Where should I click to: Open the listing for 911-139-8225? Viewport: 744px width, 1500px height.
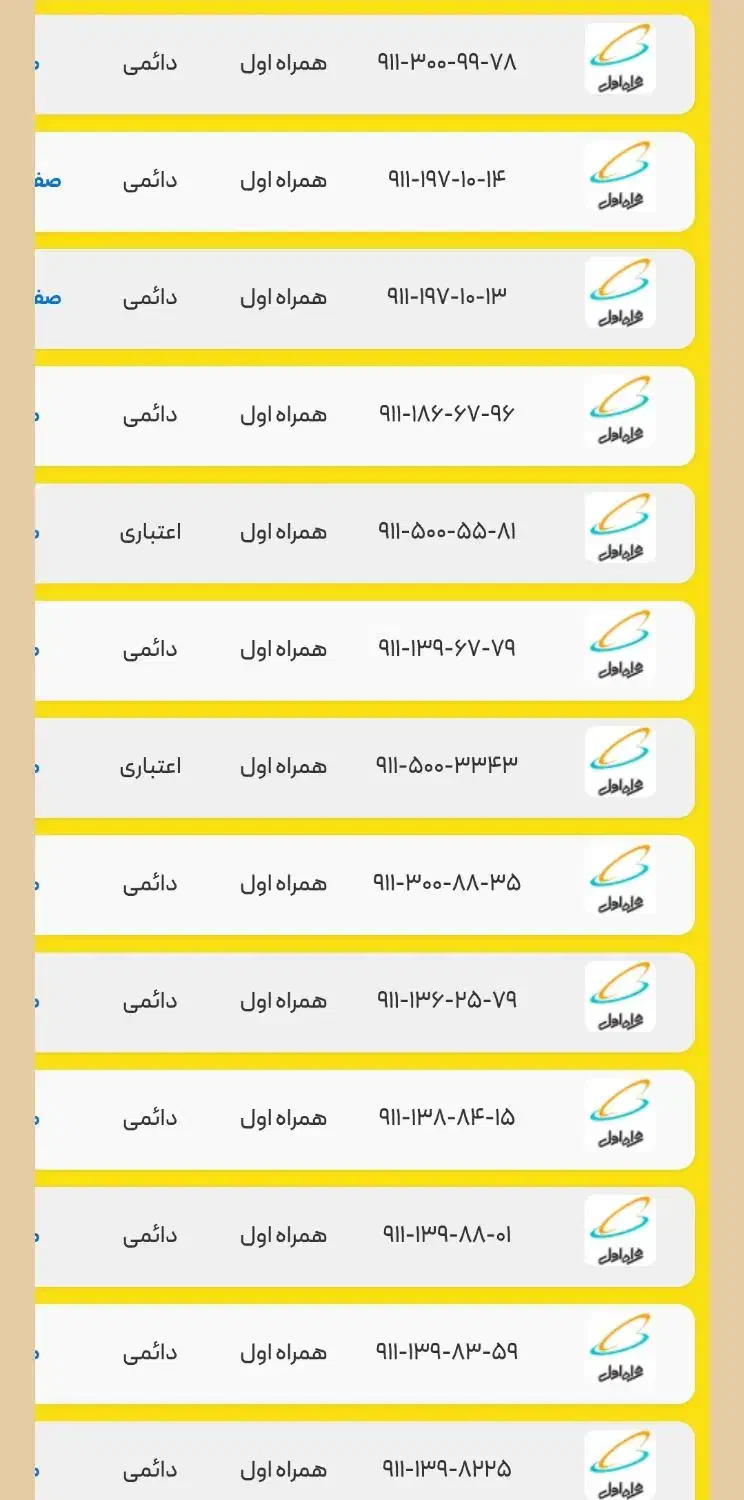click(x=447, y=1469)
